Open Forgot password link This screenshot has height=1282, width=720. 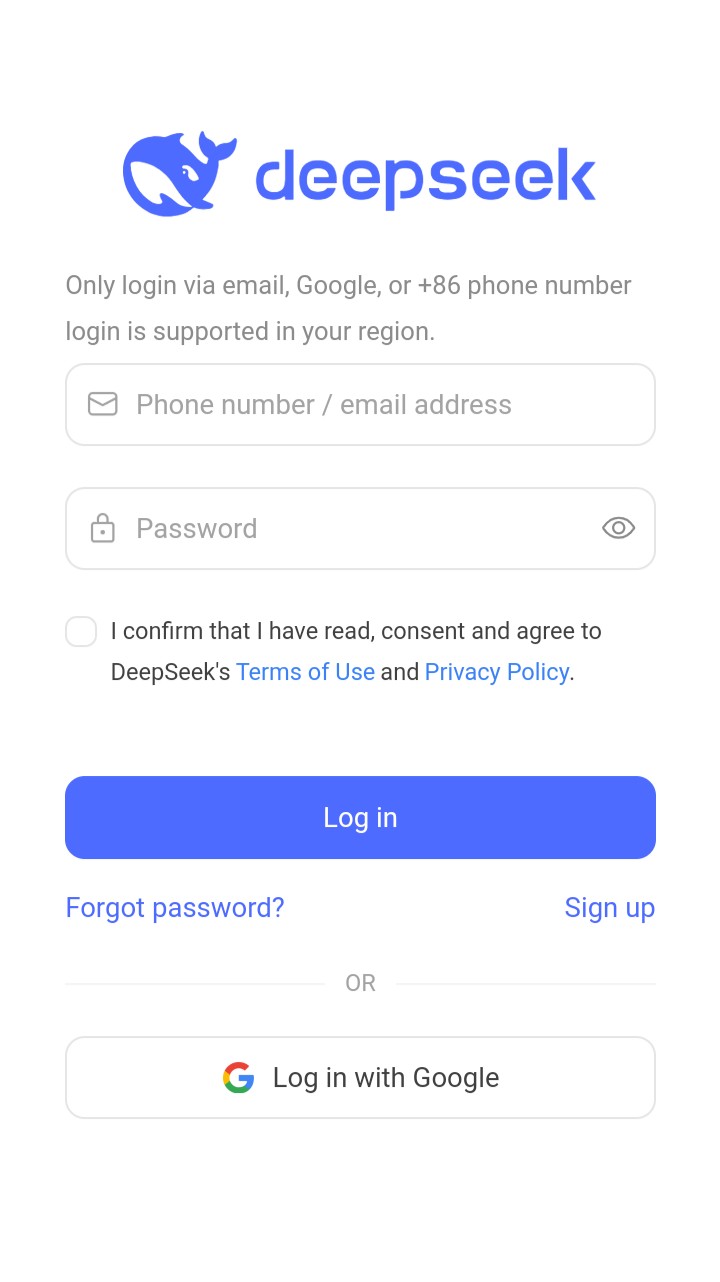(175, 907)
